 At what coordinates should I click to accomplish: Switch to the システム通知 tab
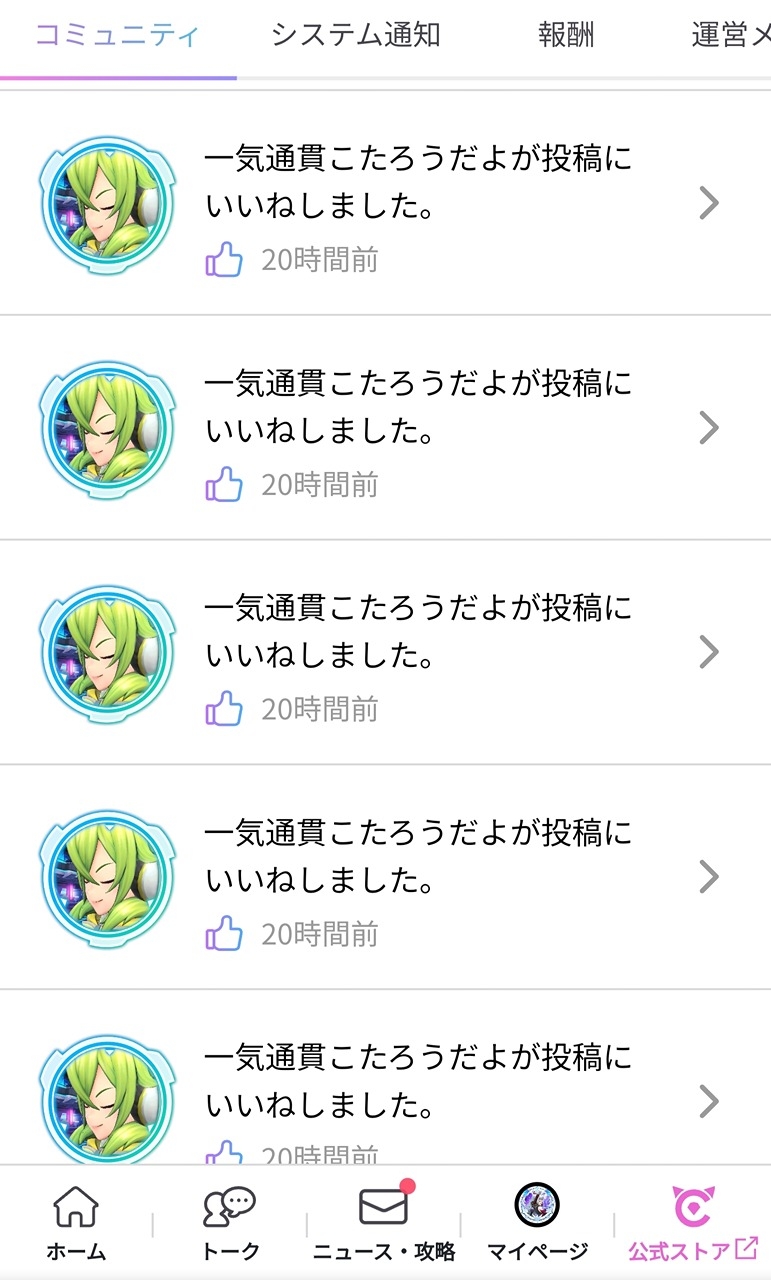tap(355, 36)
